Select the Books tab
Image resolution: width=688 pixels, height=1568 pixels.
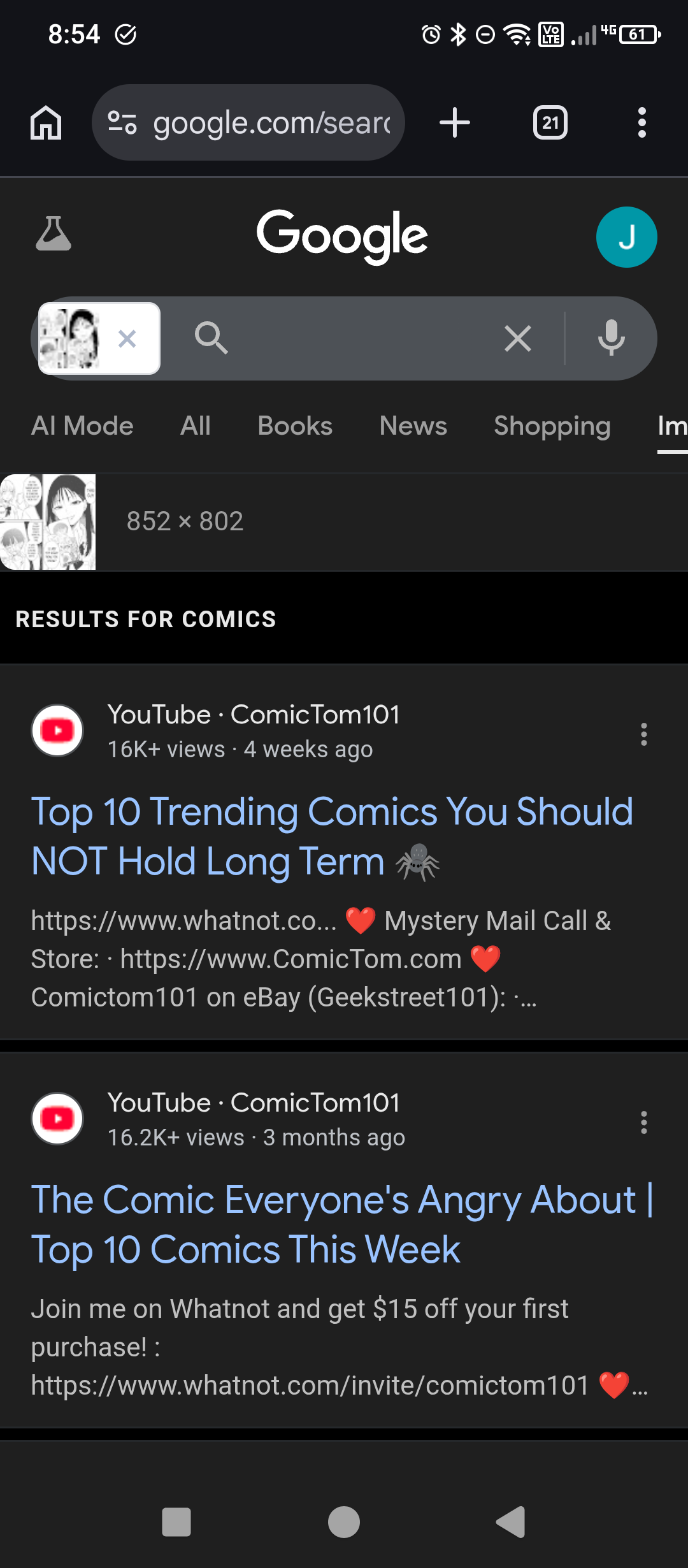tap(295, 426)
